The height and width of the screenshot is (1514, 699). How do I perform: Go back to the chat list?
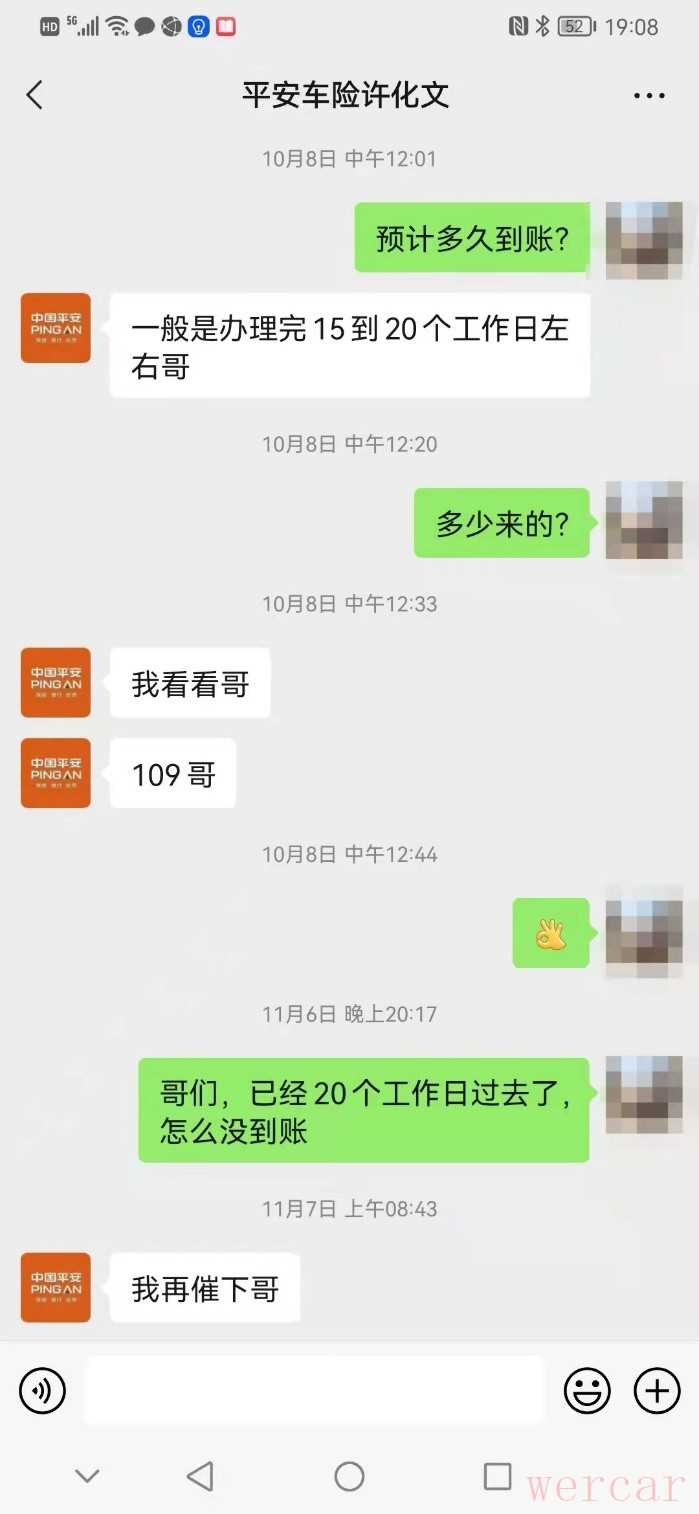pyautogui.click(x=35, y=96)
